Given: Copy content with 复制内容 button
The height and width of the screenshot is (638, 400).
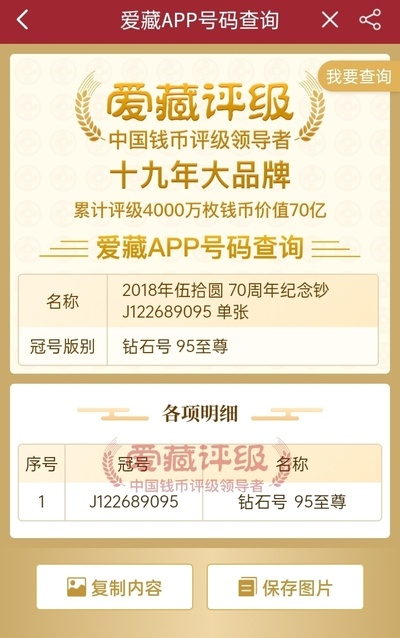Looking at the screenshot, I should click(114, 587).
